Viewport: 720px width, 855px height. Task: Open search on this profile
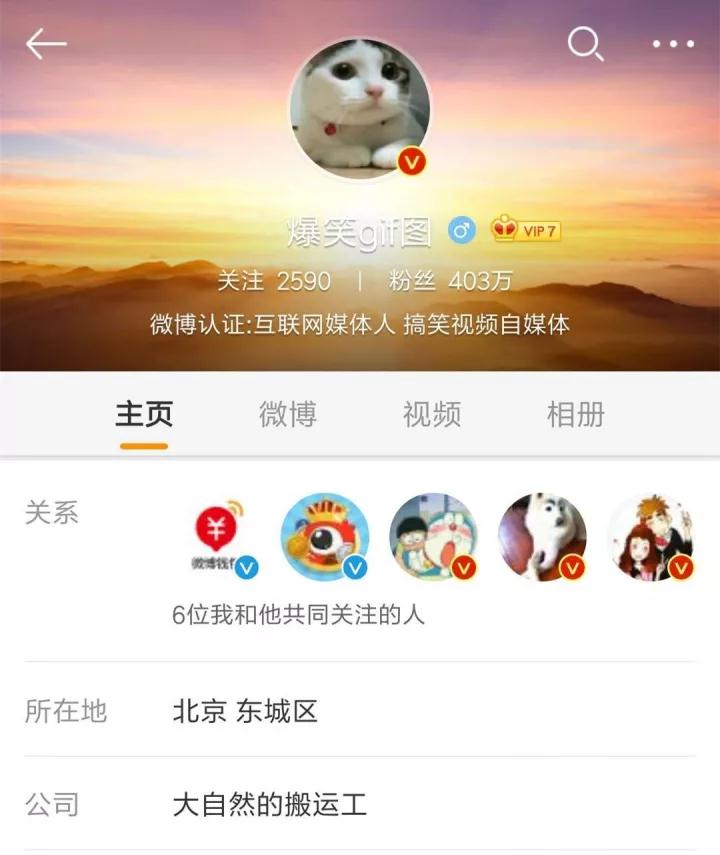click(x=585, y=44)
